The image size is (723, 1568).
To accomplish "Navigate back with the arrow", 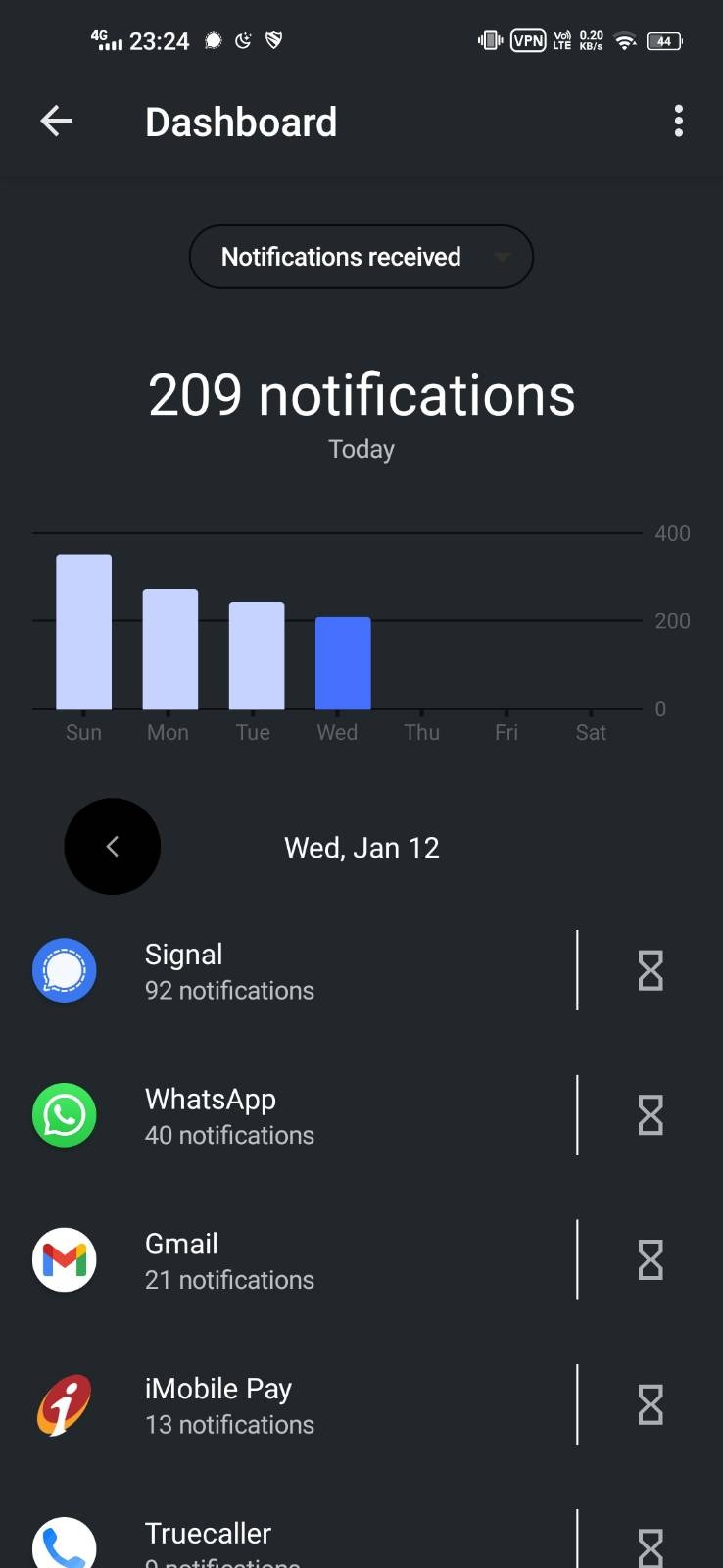I will click(56, 121).
